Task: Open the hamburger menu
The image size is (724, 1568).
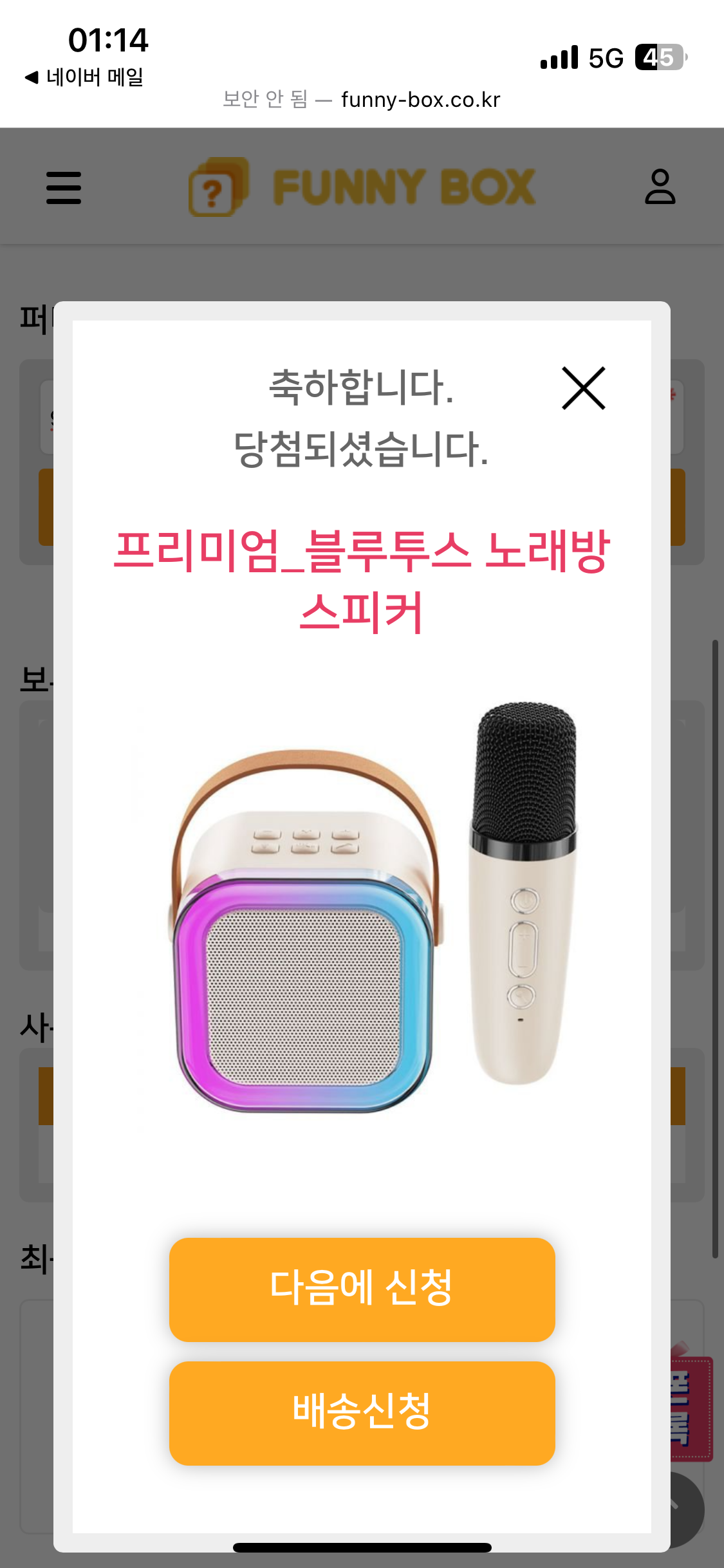Action: click(x=64, y=187)
